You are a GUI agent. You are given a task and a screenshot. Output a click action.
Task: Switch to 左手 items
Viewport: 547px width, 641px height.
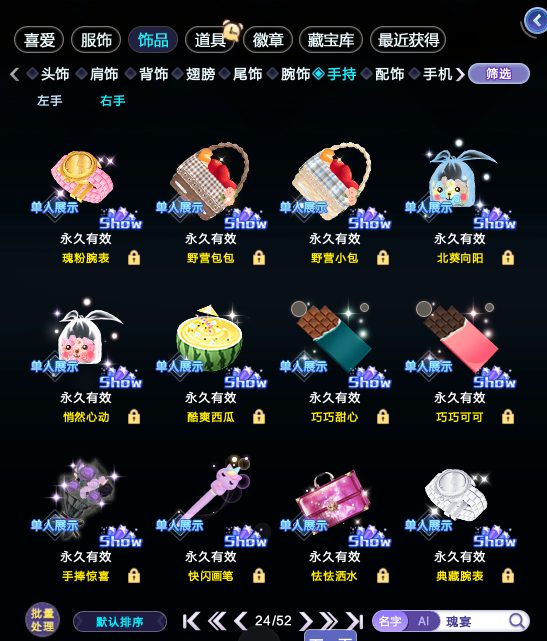click(x=49, y=101)
